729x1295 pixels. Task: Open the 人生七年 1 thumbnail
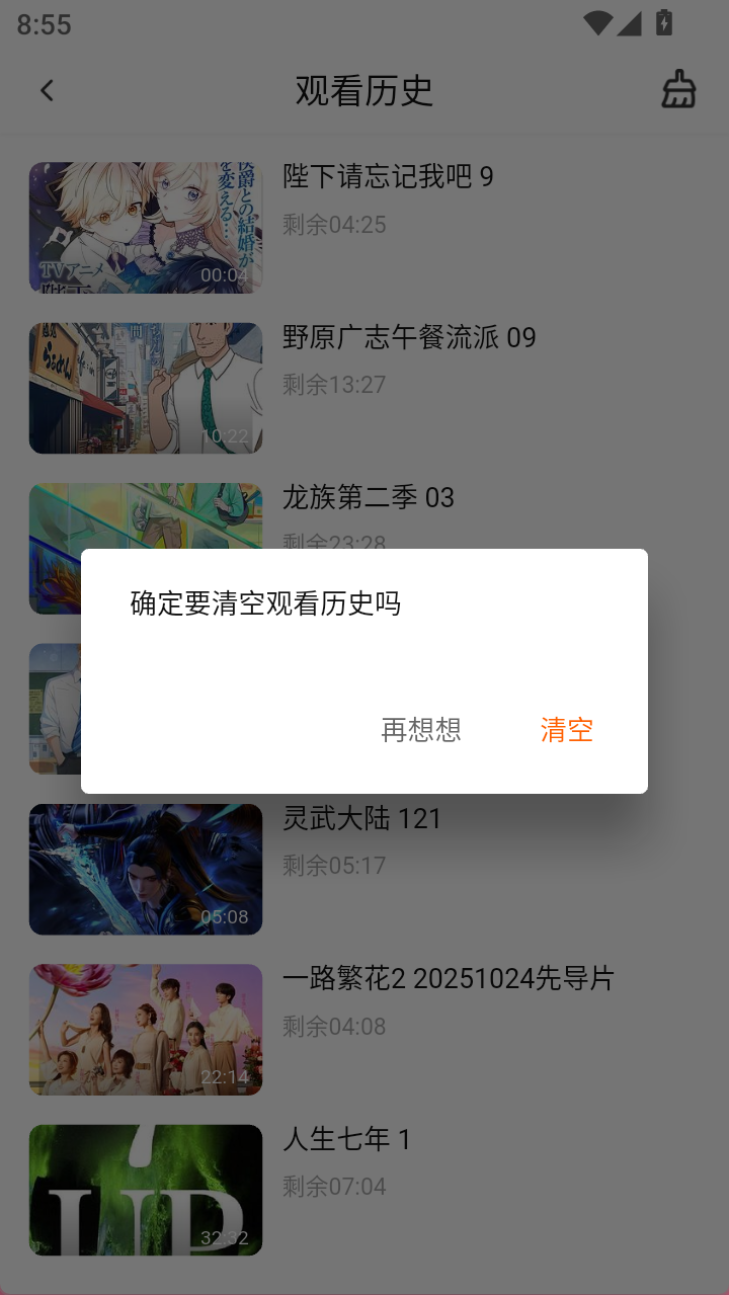[145, 1190]
